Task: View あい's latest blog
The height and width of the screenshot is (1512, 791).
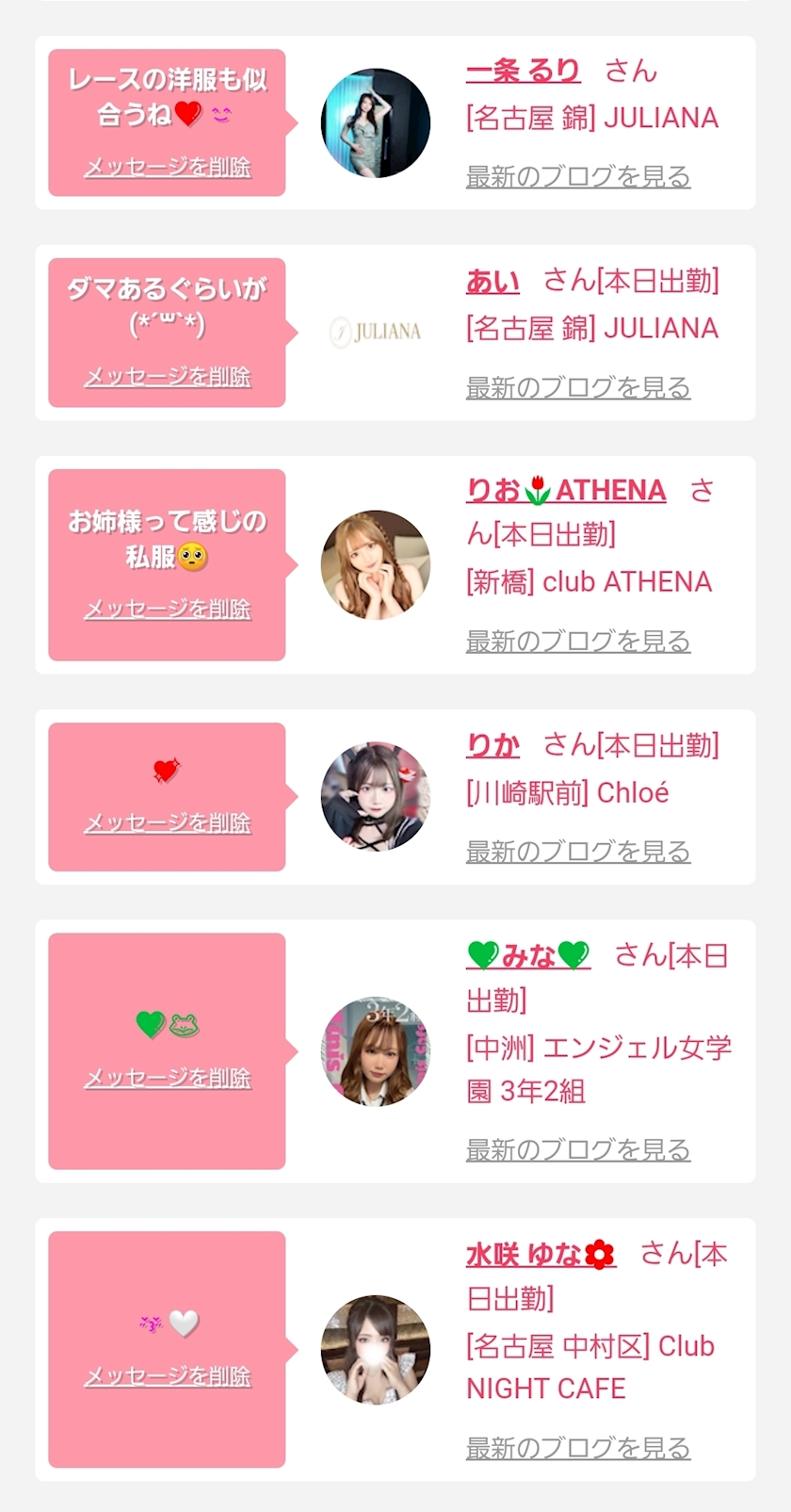Action: click(578, 387)
